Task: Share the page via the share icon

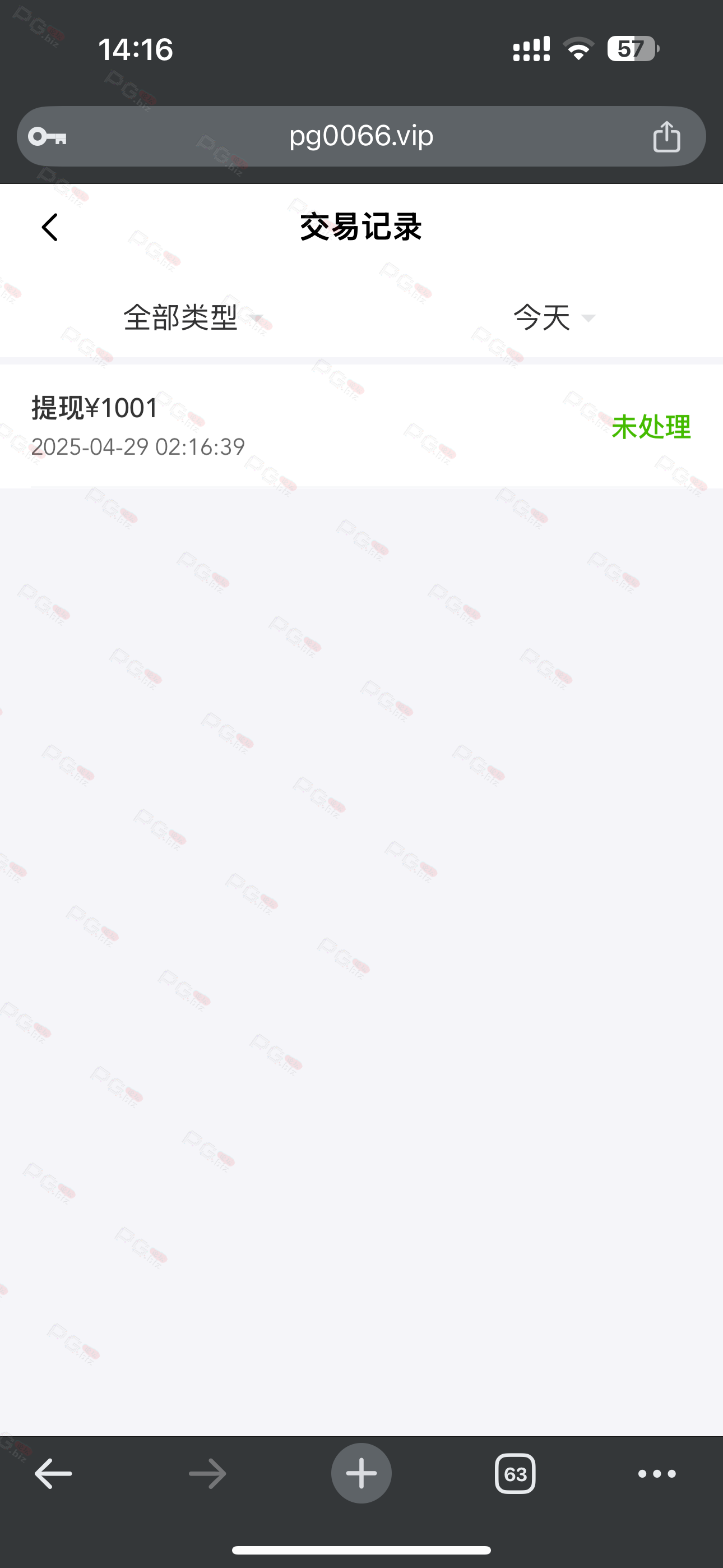Action: tap(666, 136)
